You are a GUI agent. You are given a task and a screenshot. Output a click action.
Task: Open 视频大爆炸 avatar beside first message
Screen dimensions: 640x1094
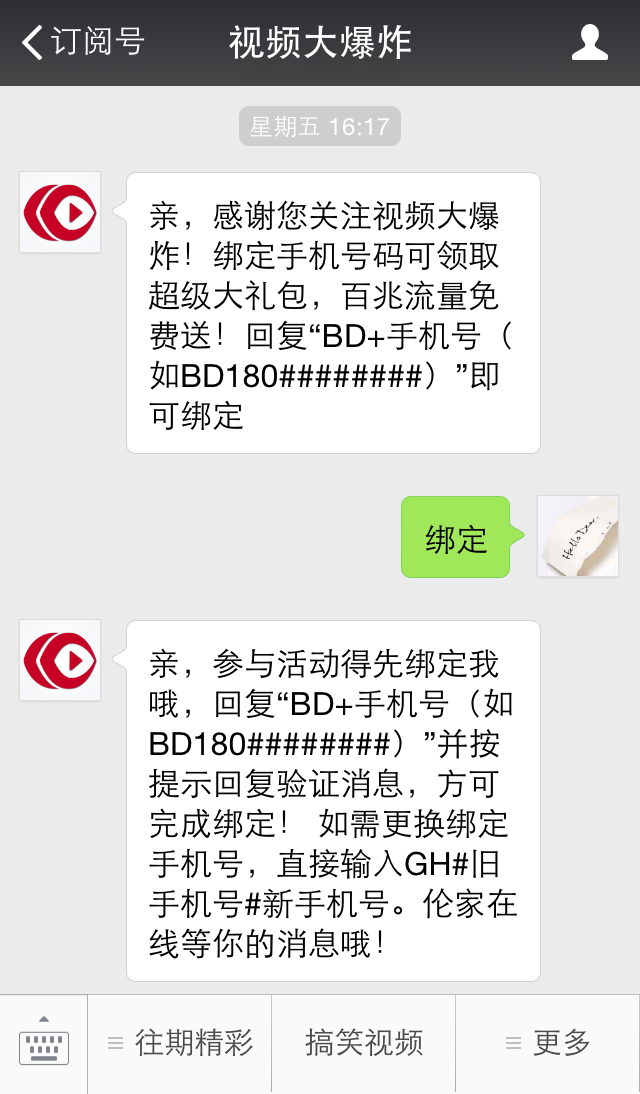(x=60, y=212)
